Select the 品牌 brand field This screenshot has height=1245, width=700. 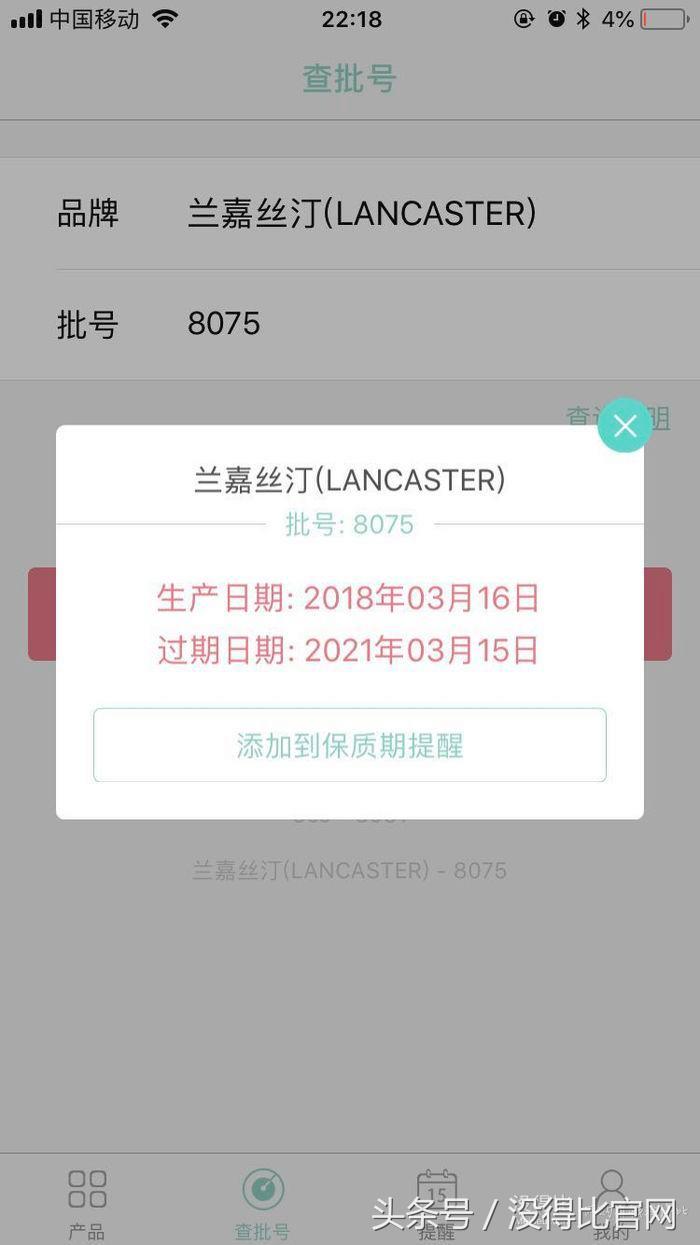tap(360, 213)
